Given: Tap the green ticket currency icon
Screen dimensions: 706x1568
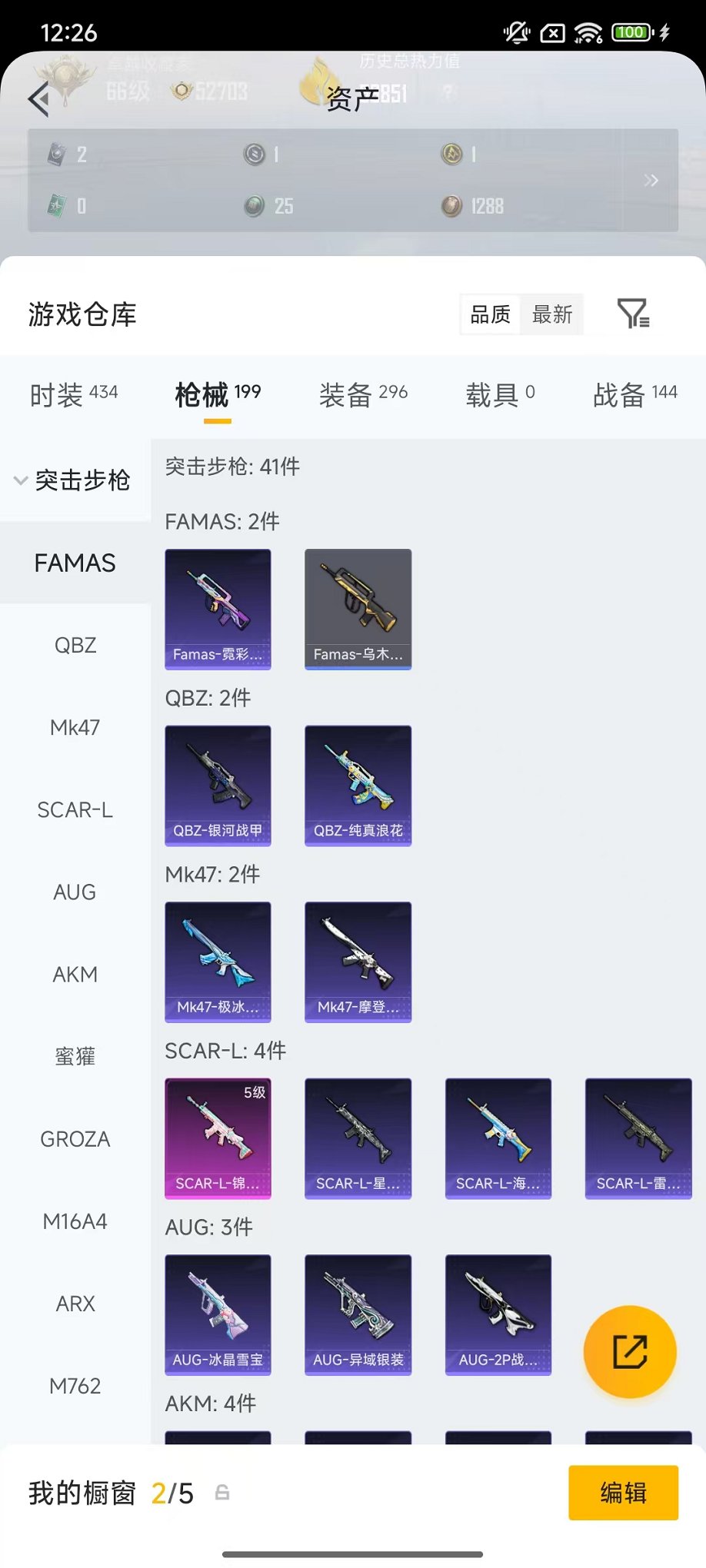Looking at the screenshot, I should (55, 205).
